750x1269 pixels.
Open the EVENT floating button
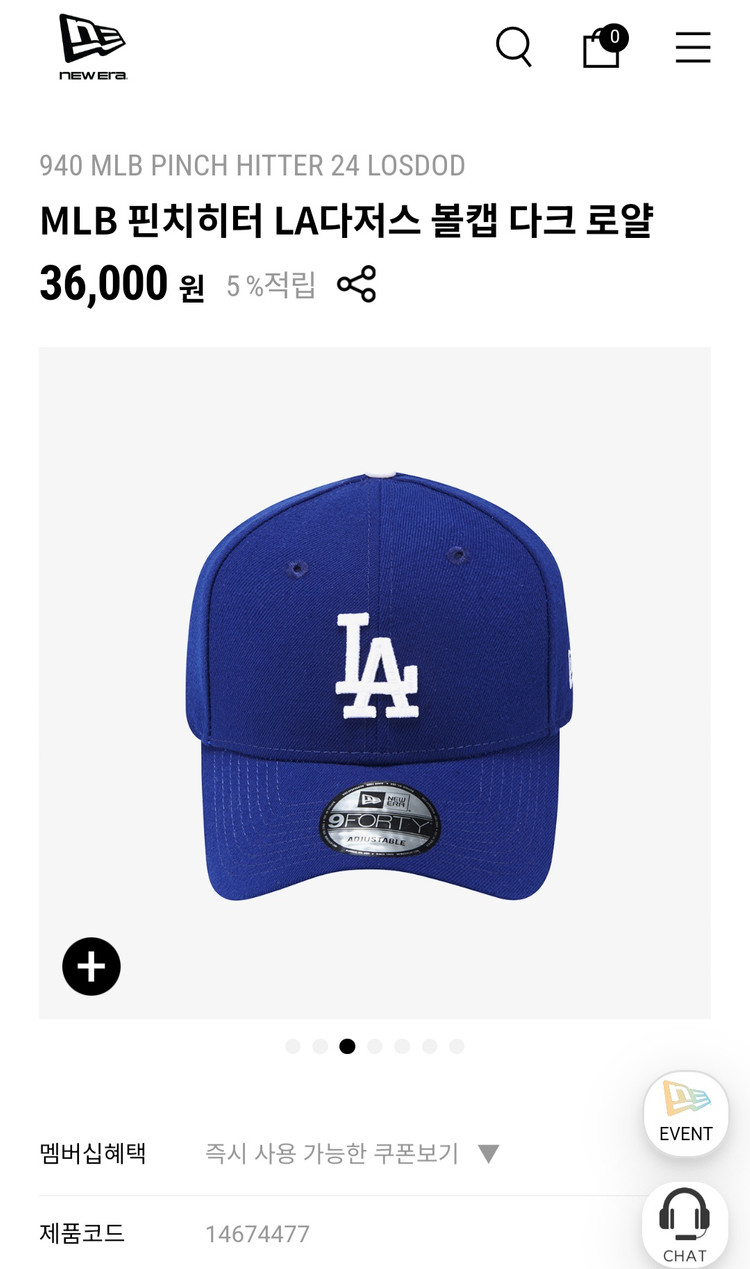coord(685,1113)
